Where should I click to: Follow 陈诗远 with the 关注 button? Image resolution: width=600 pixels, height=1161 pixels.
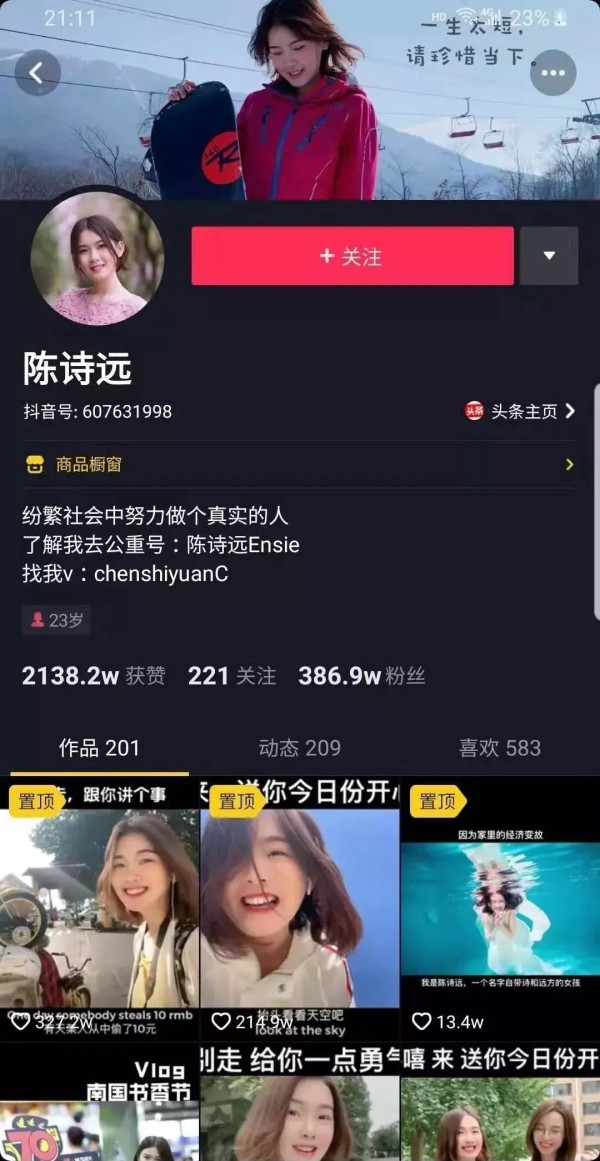pos(352,256)
